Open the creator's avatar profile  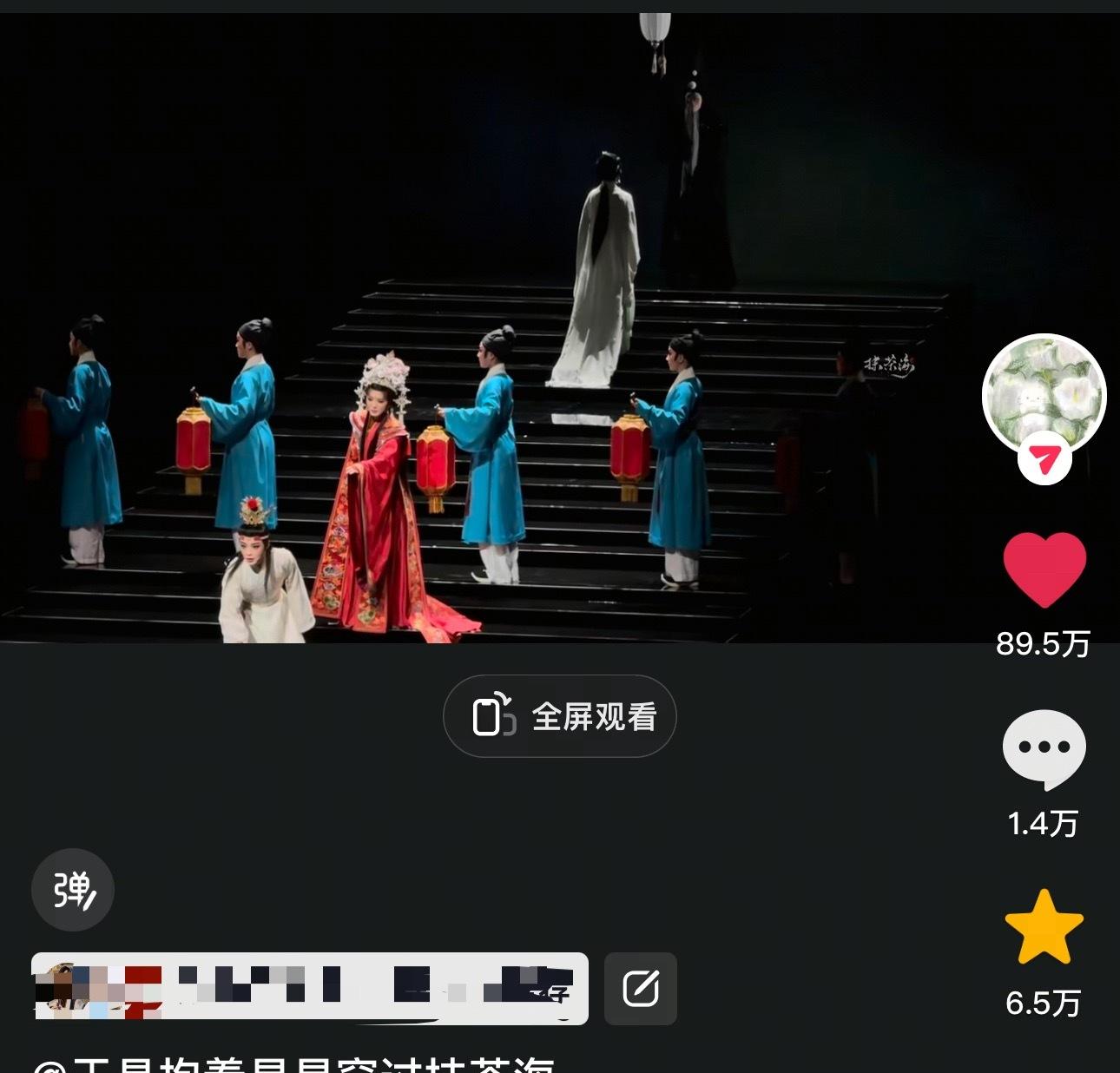(1044, 396)
